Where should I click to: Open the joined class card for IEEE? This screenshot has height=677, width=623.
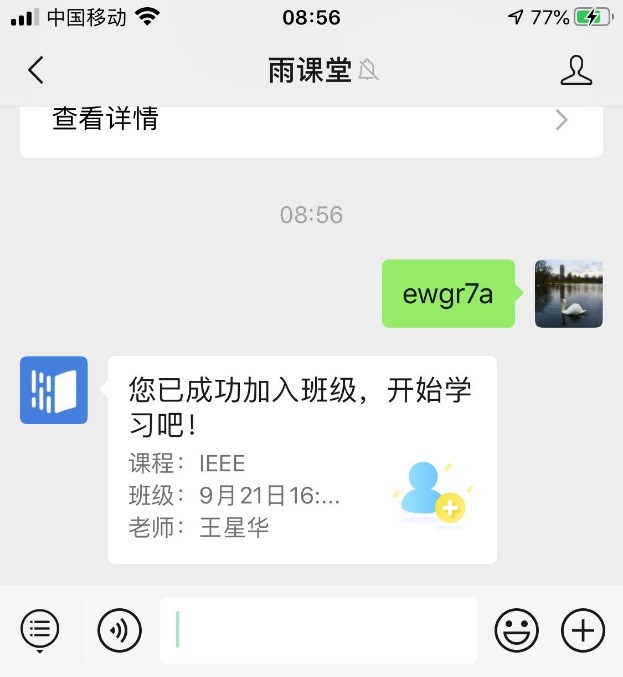[302, 460]
